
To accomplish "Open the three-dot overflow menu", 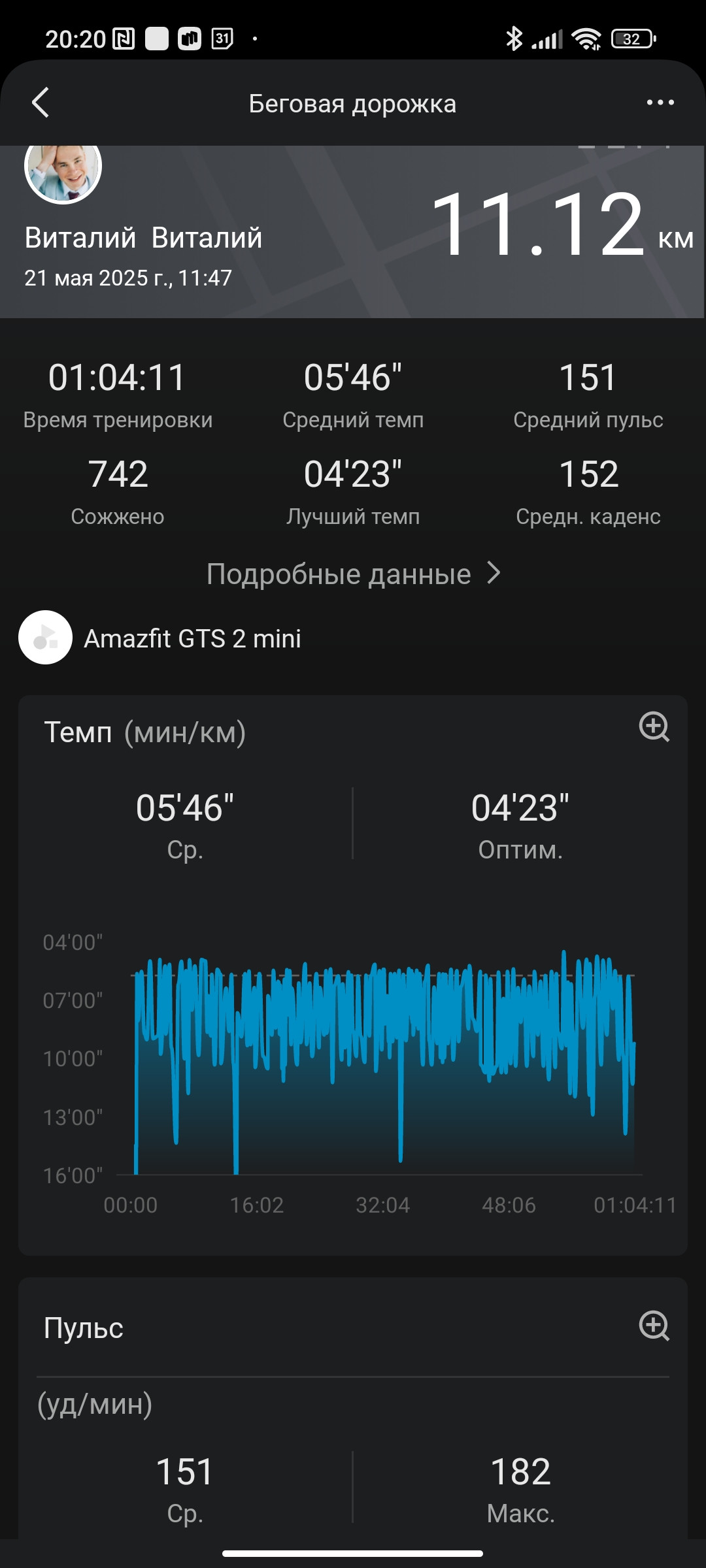I will [x=660, y=103].
